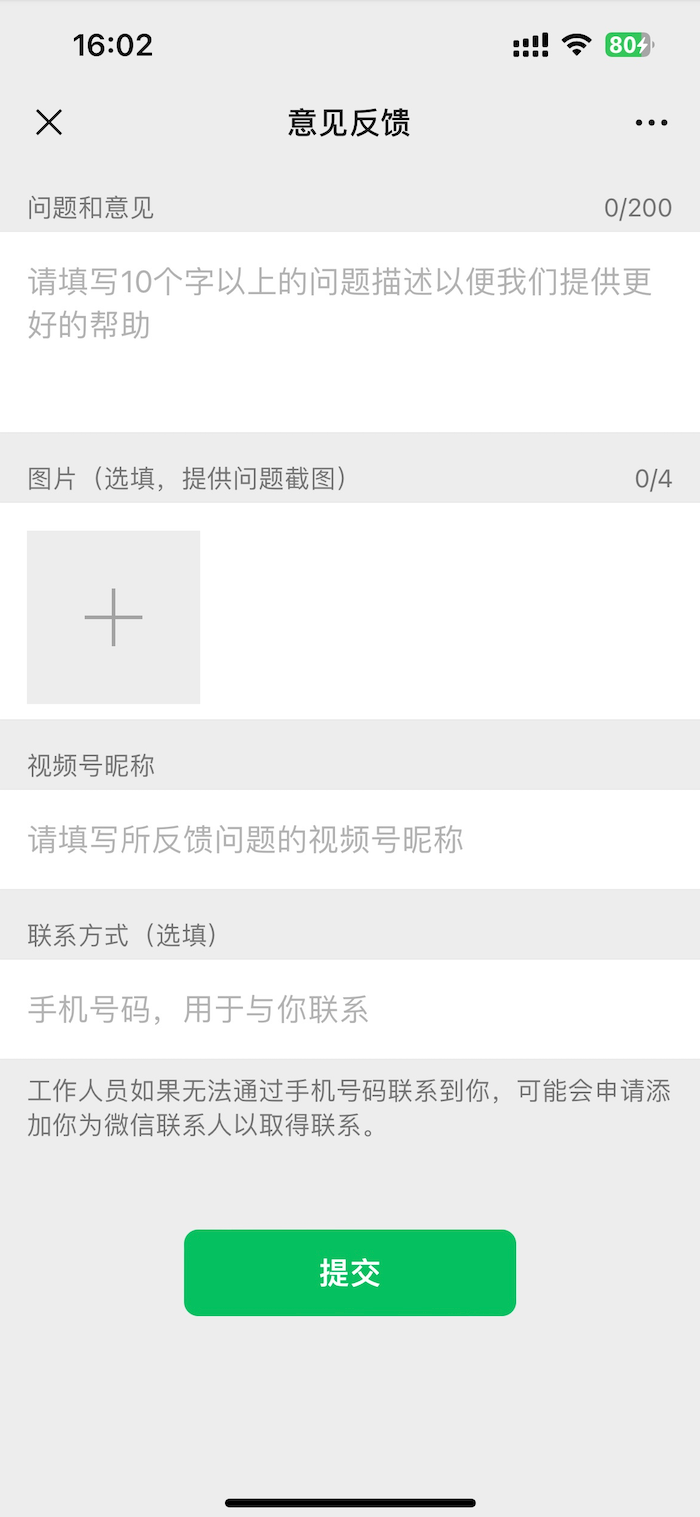700x1517 pixels.
Task: Open the three-dot overflow menu
Action: coord(651,123)
